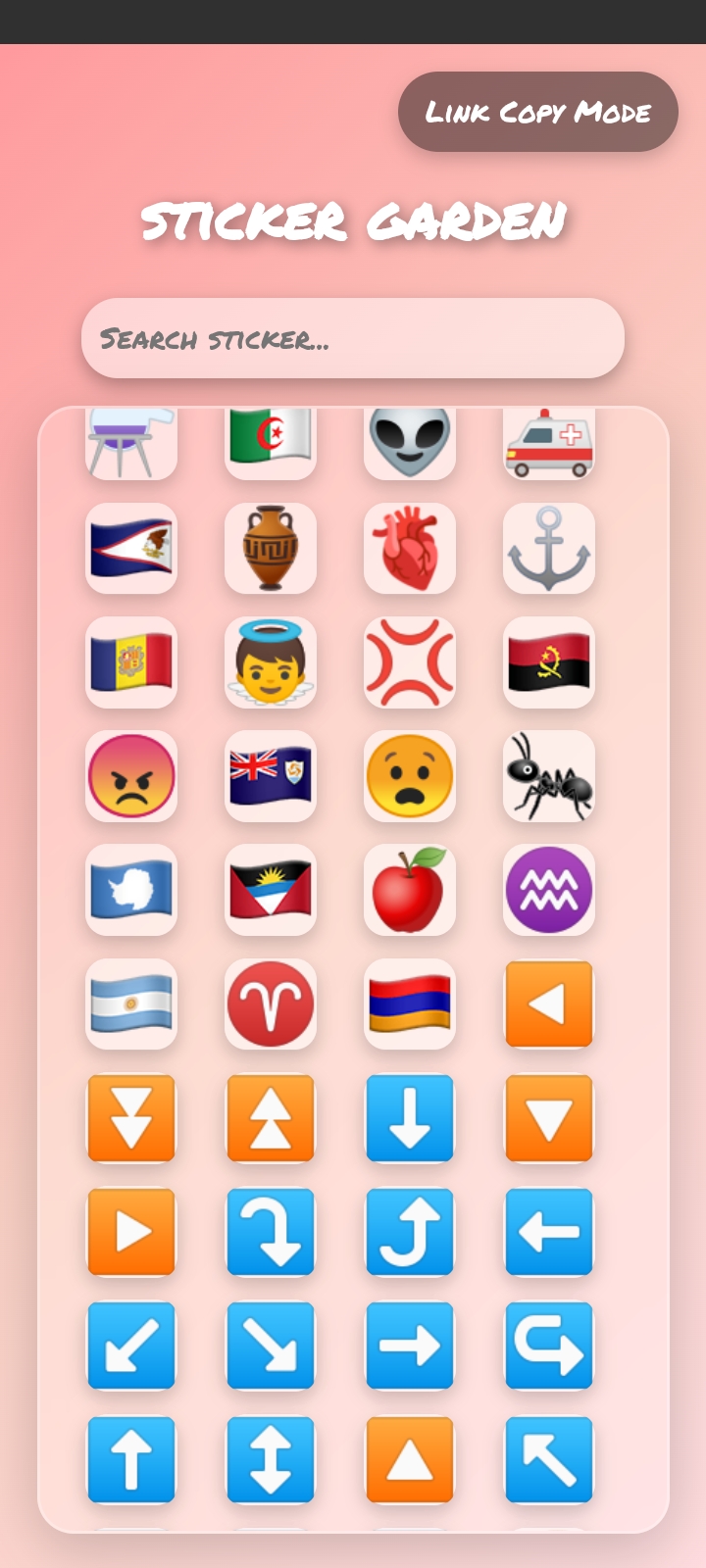Viewport: 706px width, 1568px height.
Task: Pick the baby angel sticker
Action: pyautogui.click(x=271, y=661)
